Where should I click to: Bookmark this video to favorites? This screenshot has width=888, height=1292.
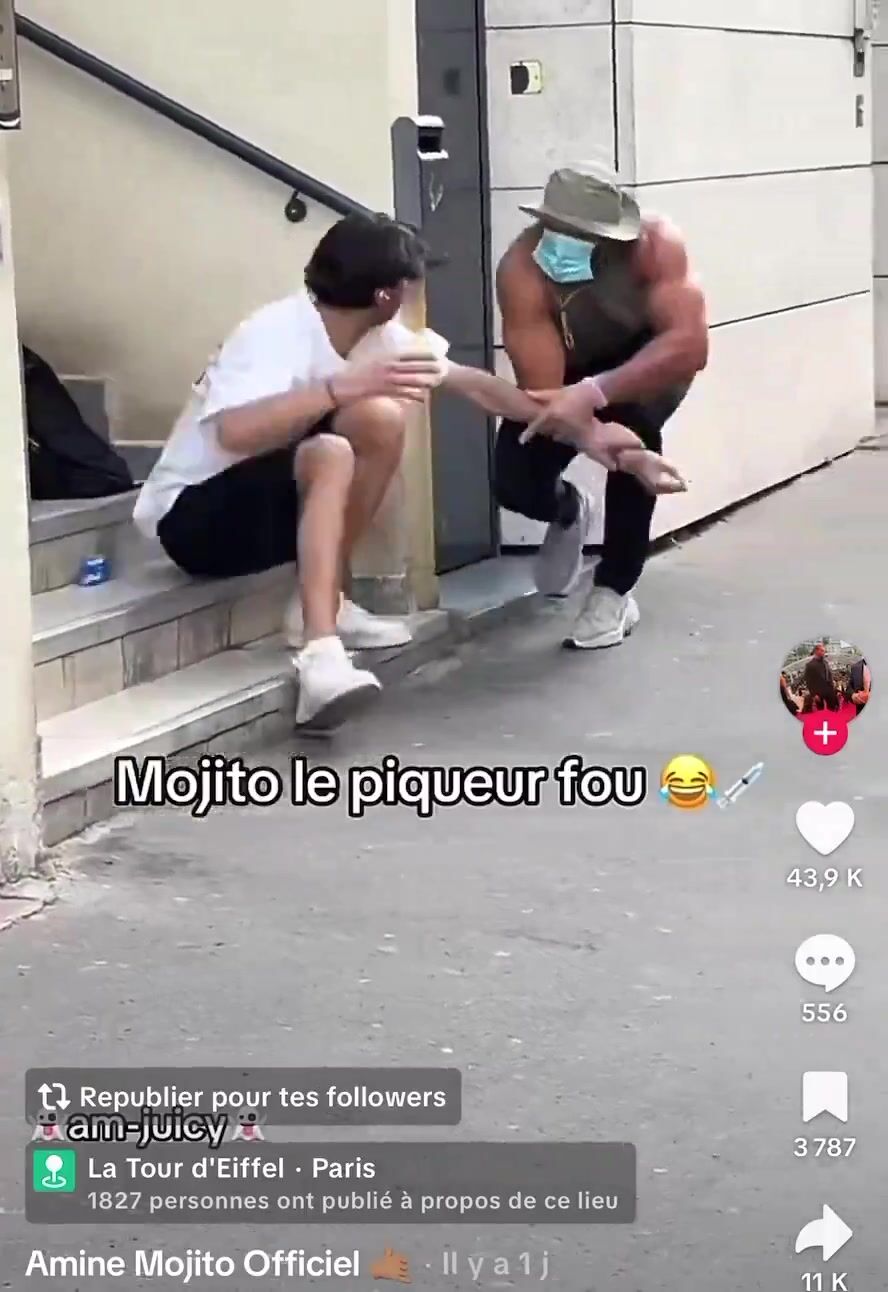click(x=824, y=1097)
